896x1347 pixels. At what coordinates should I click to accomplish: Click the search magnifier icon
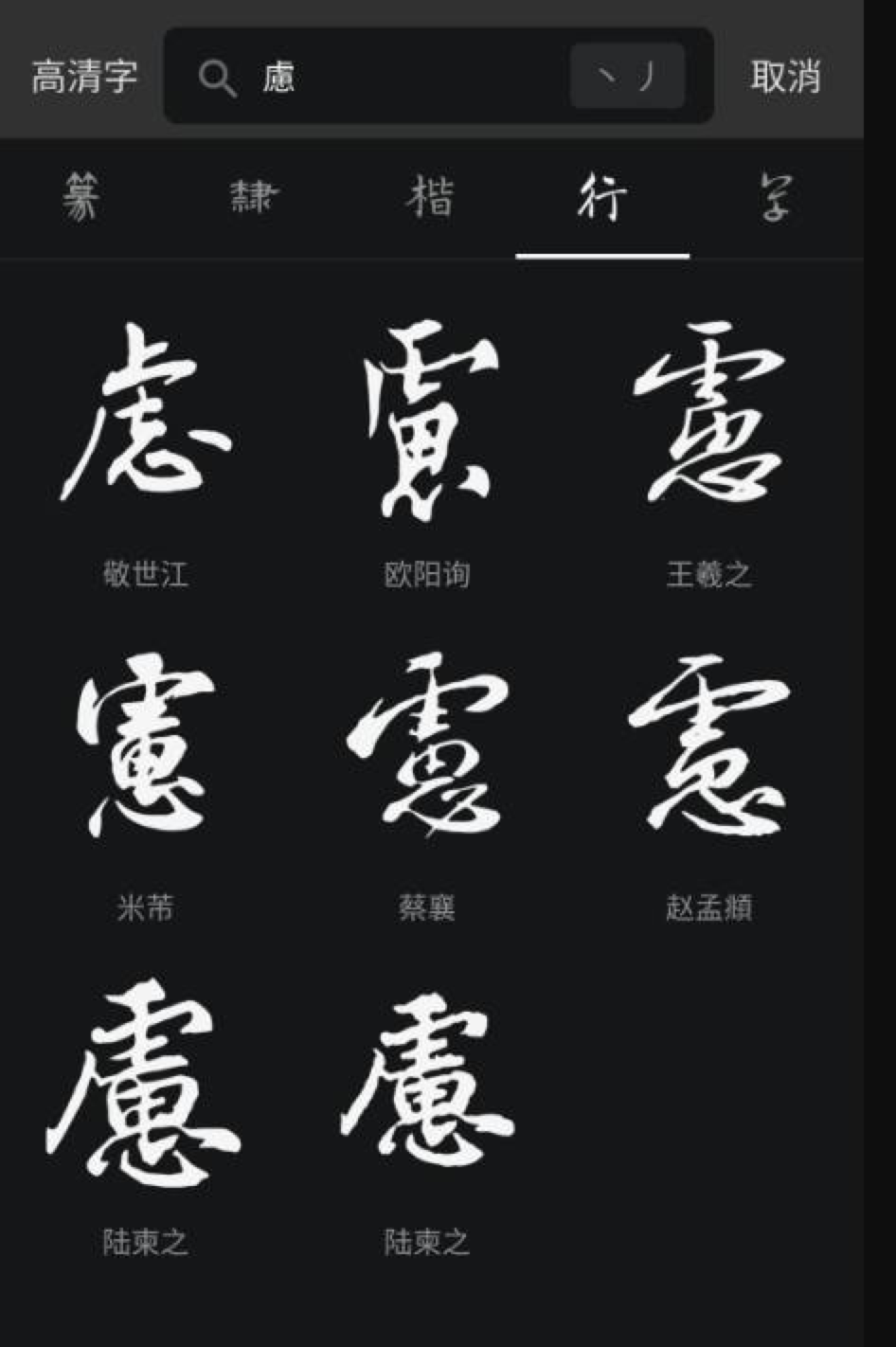coord(220,78)
